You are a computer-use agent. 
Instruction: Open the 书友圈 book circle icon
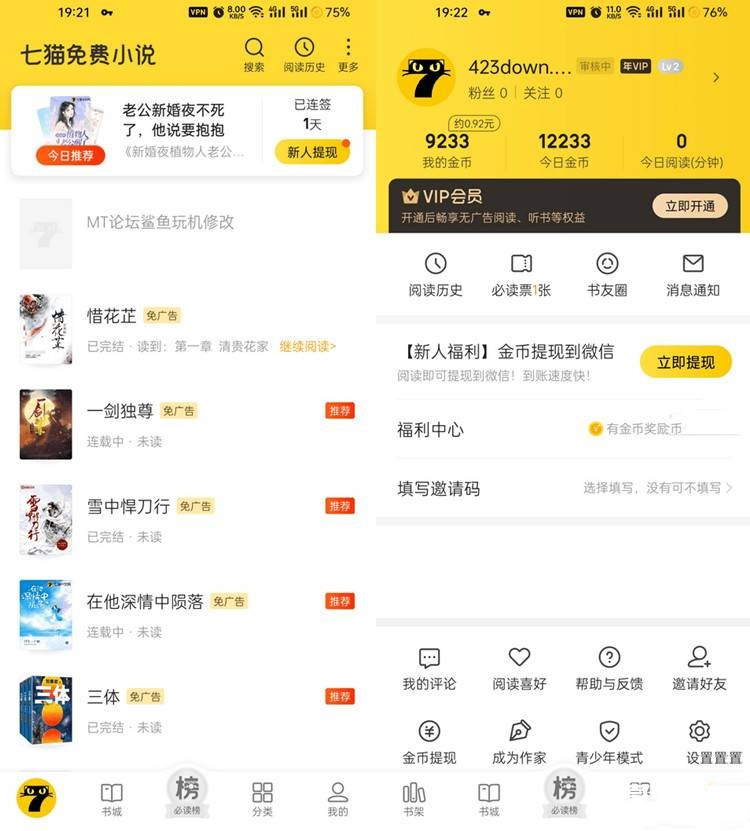(x=608, y=265)
